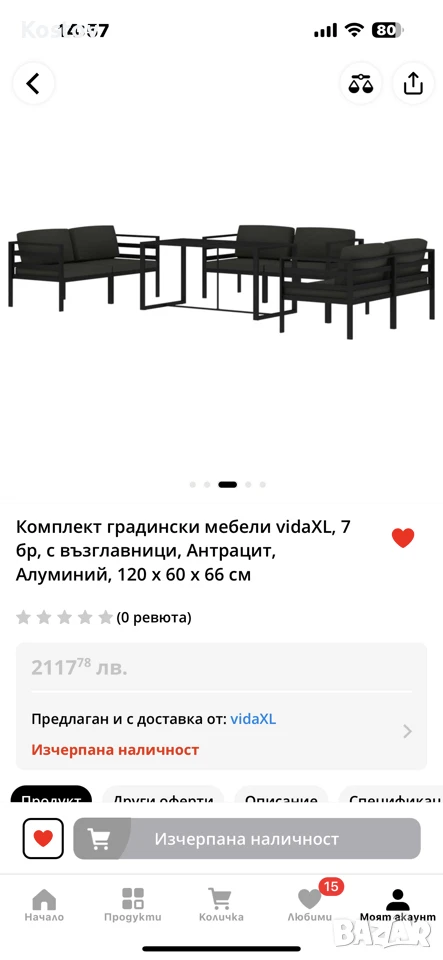
Task: Go back with the arrow button
Action: (34, 83)
